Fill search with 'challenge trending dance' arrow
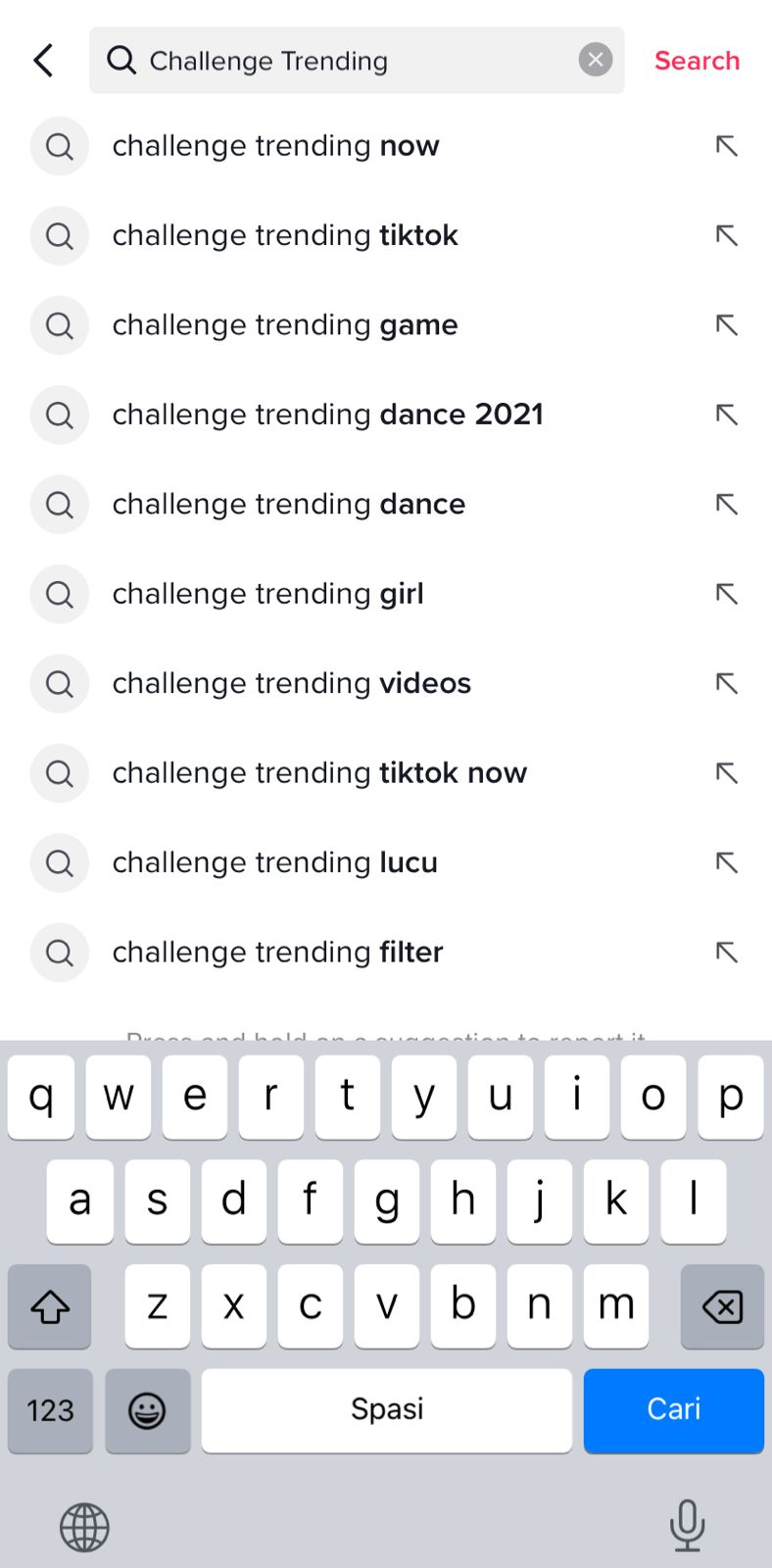 (726, 505)
